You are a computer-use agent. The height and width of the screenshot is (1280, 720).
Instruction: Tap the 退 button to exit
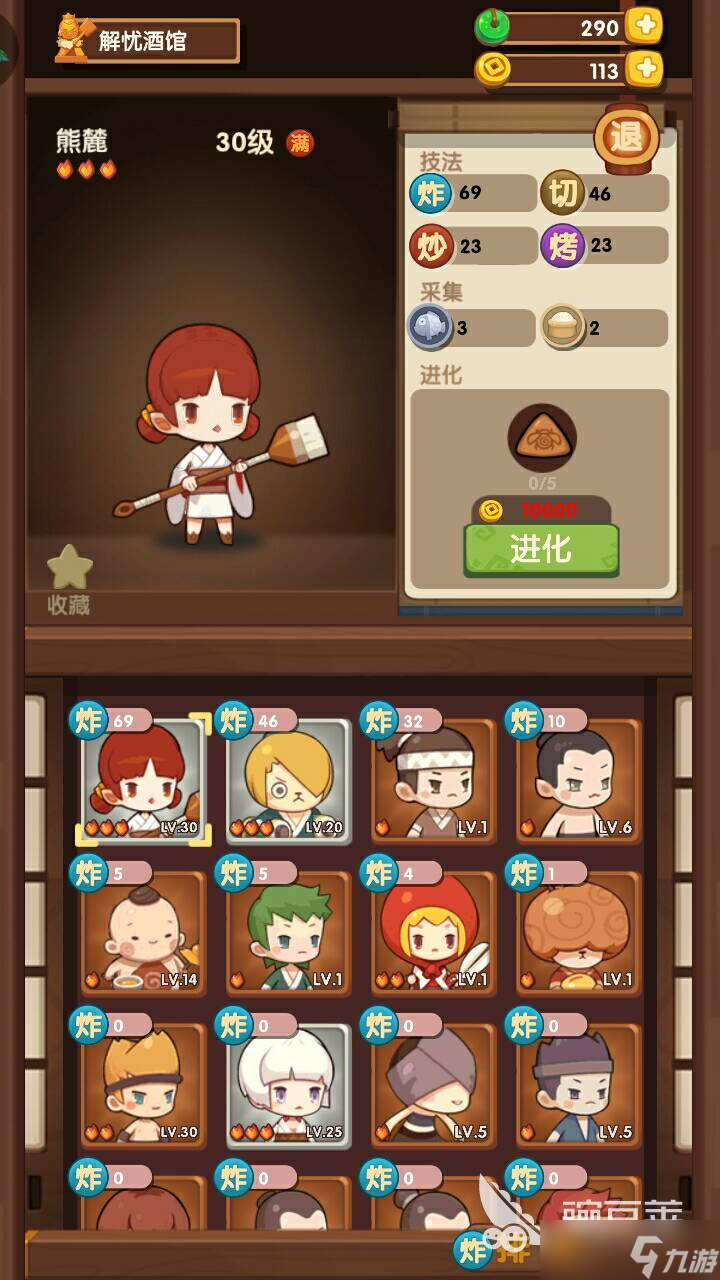tap(627, 137)
